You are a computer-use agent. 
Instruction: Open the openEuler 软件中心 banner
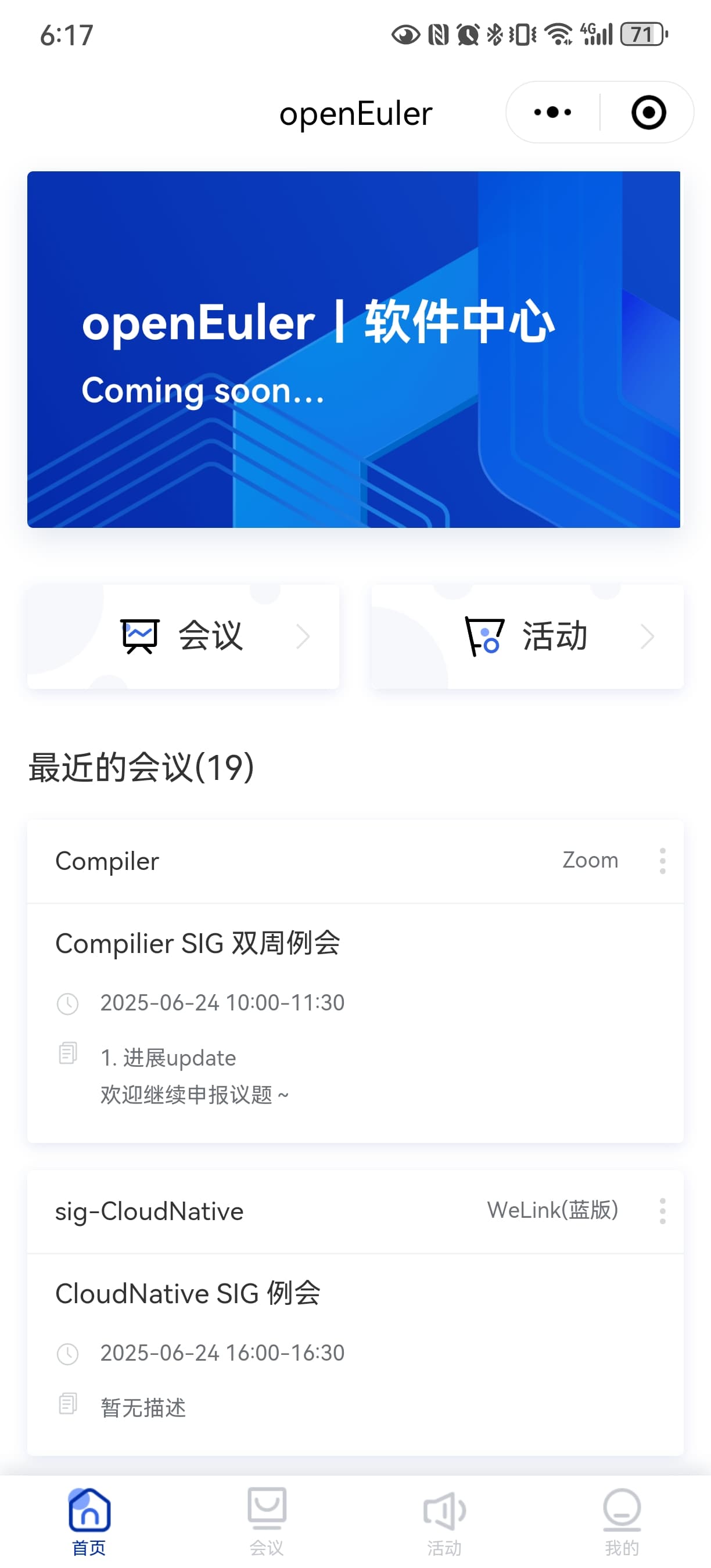point(354,350)
